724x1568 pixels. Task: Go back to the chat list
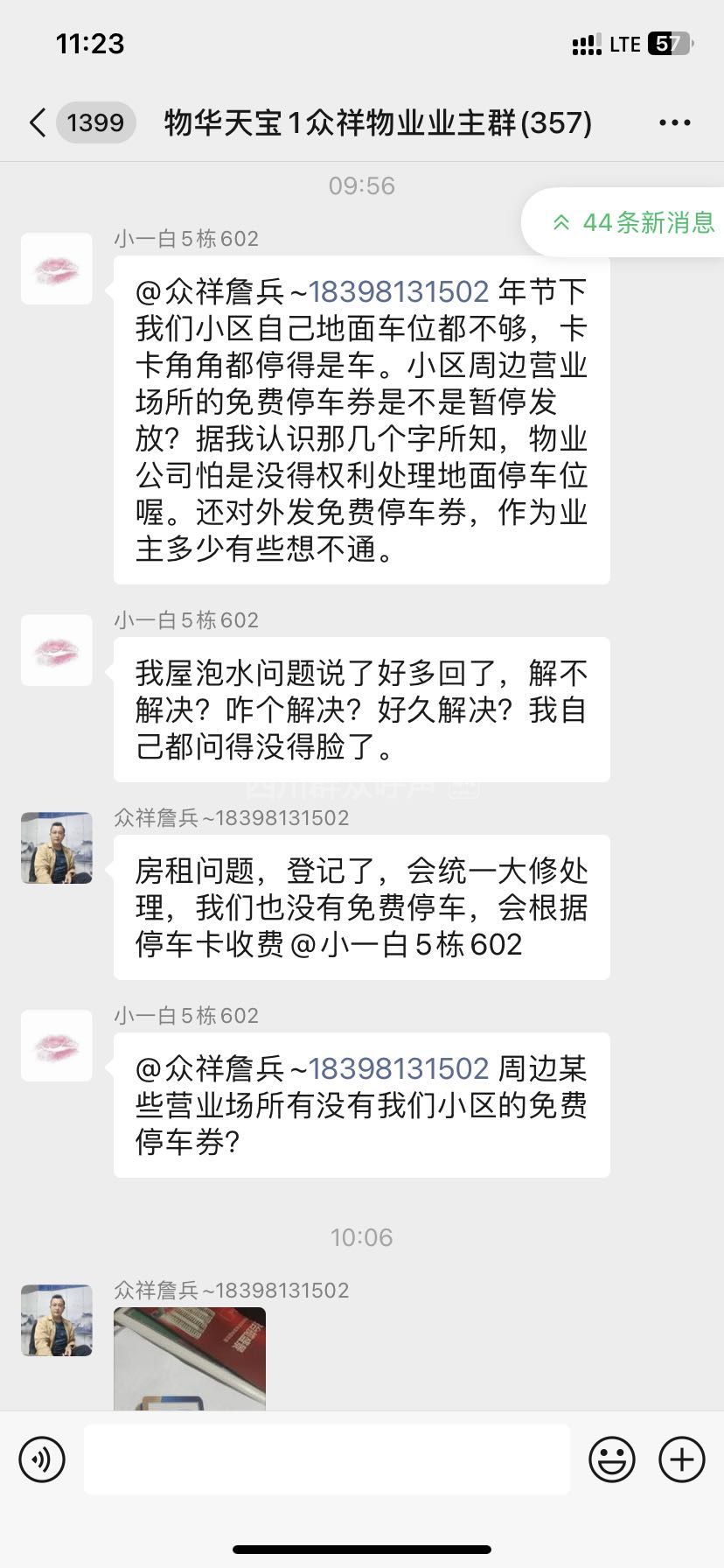[x=38, y=122]
